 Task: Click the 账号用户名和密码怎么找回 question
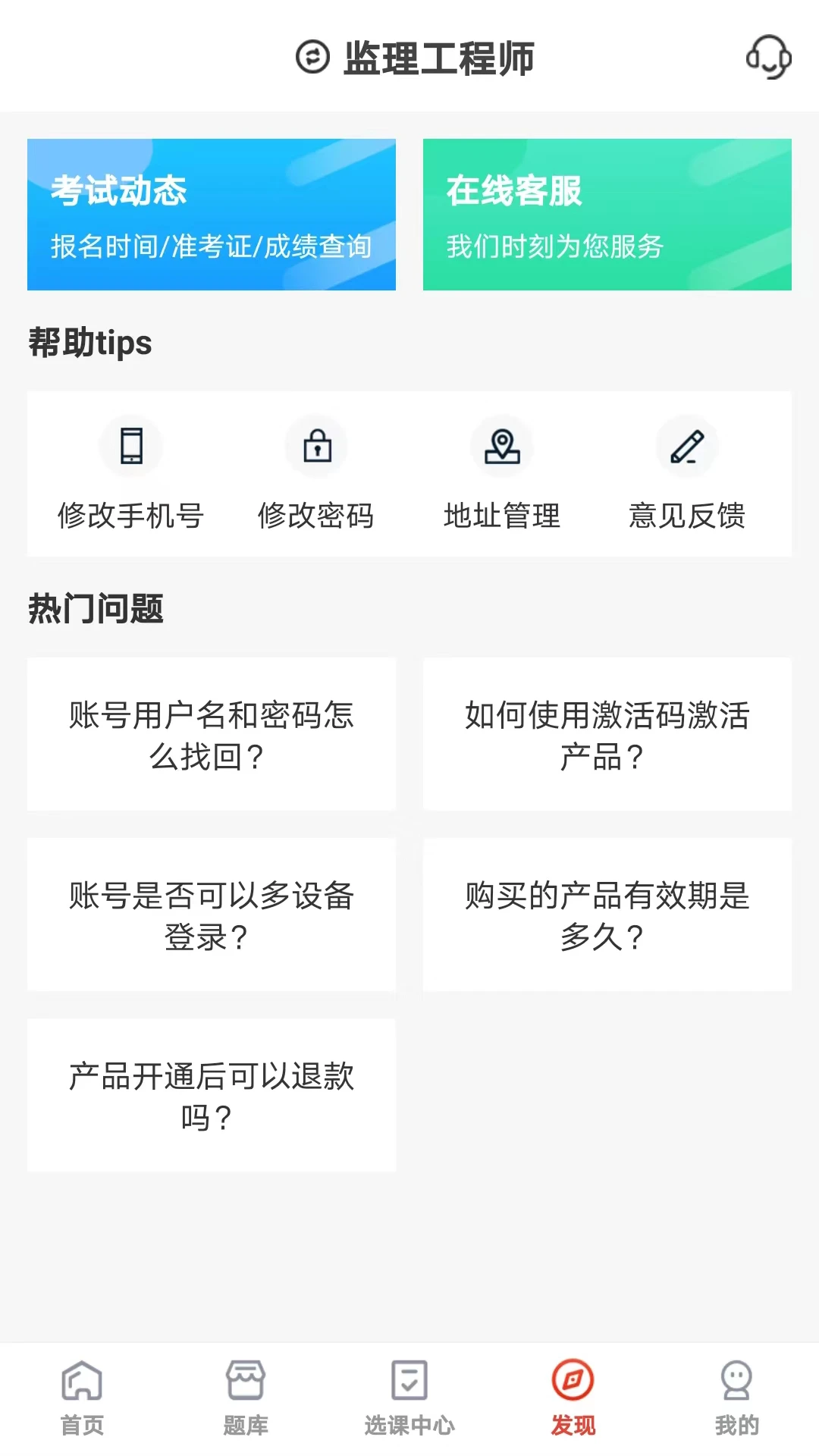click(x=211, y=733)
